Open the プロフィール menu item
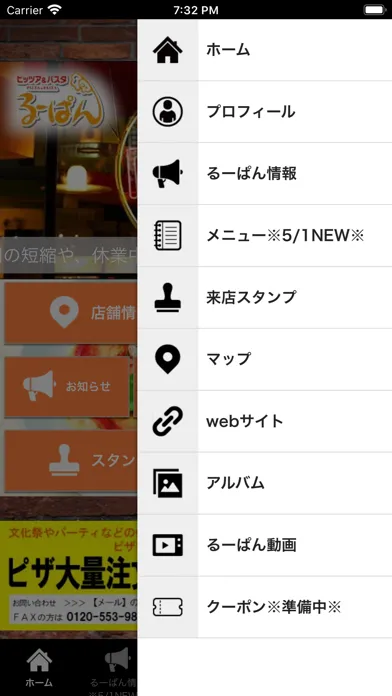The image size is (392, 696). 265,112
